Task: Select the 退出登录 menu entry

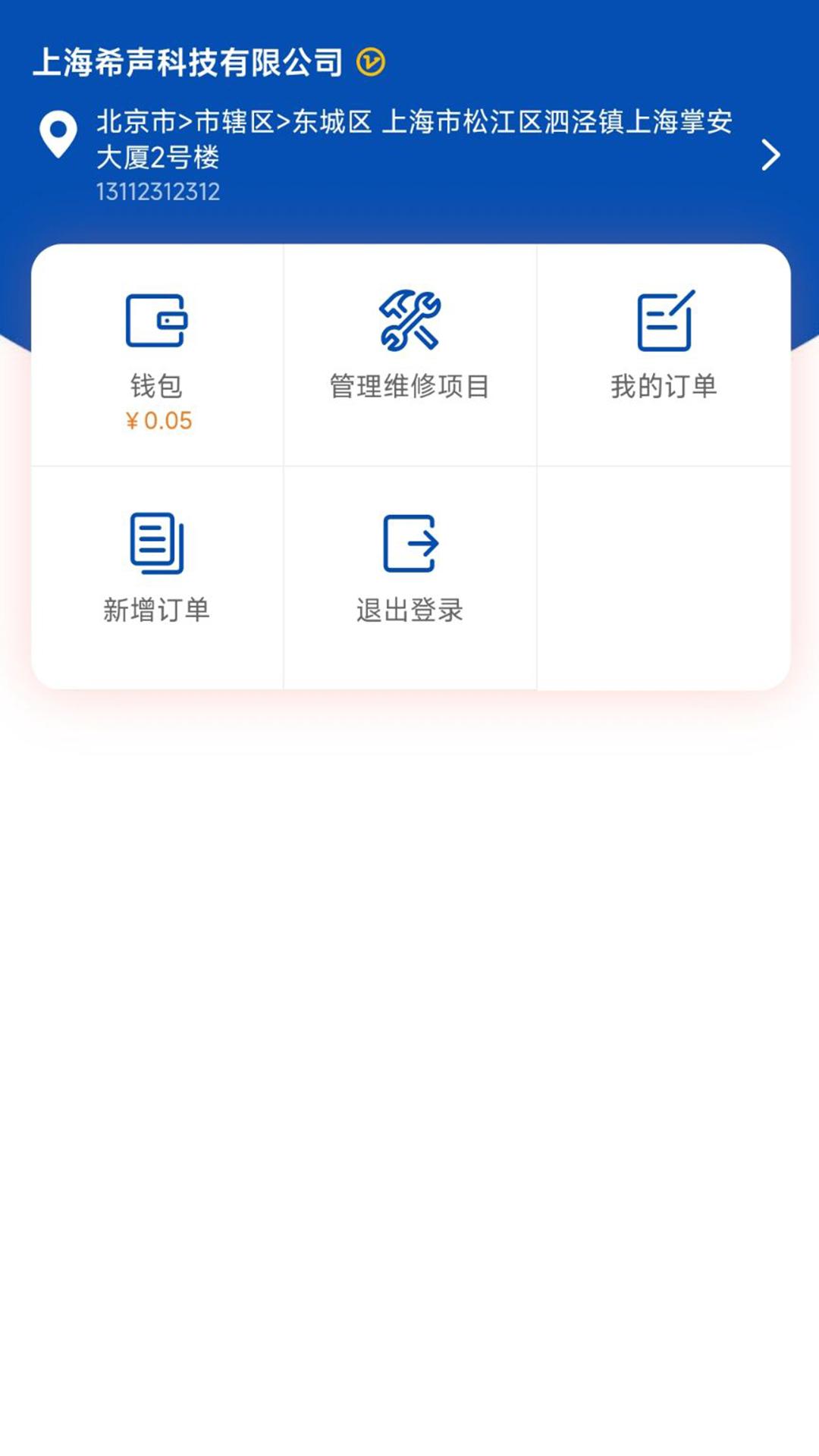Action: click(x=409, y=607)
